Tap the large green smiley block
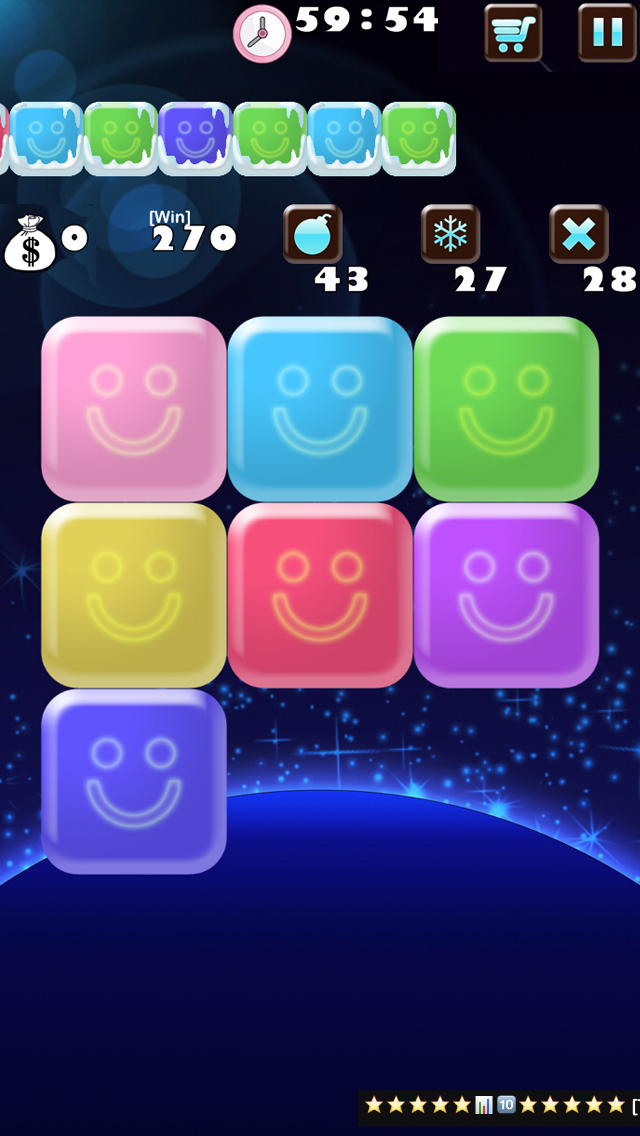The height and width of the screenshot is (1136, 640). click(x=506, y=409)
